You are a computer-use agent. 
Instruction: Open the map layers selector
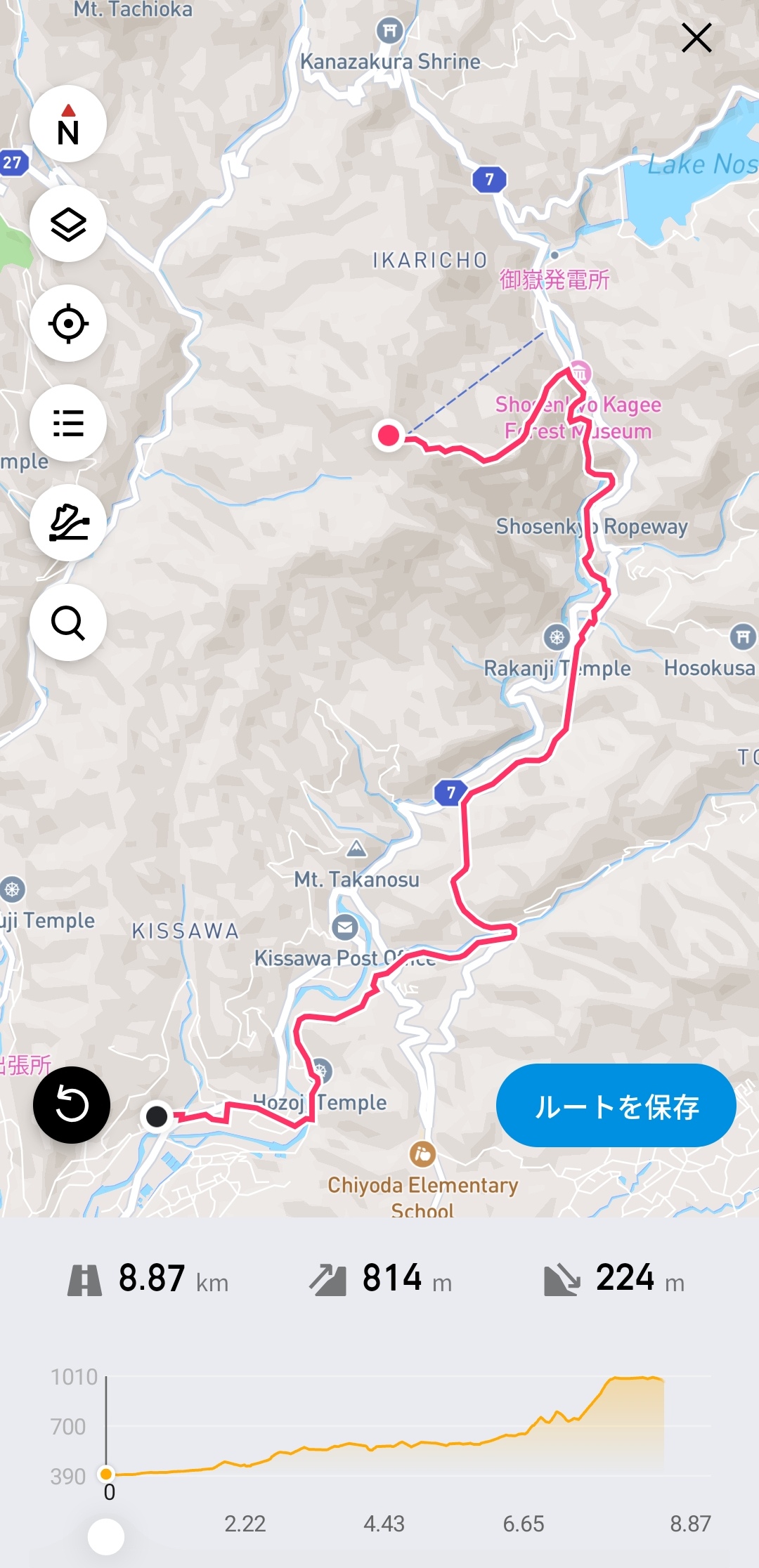click(68, 224)
